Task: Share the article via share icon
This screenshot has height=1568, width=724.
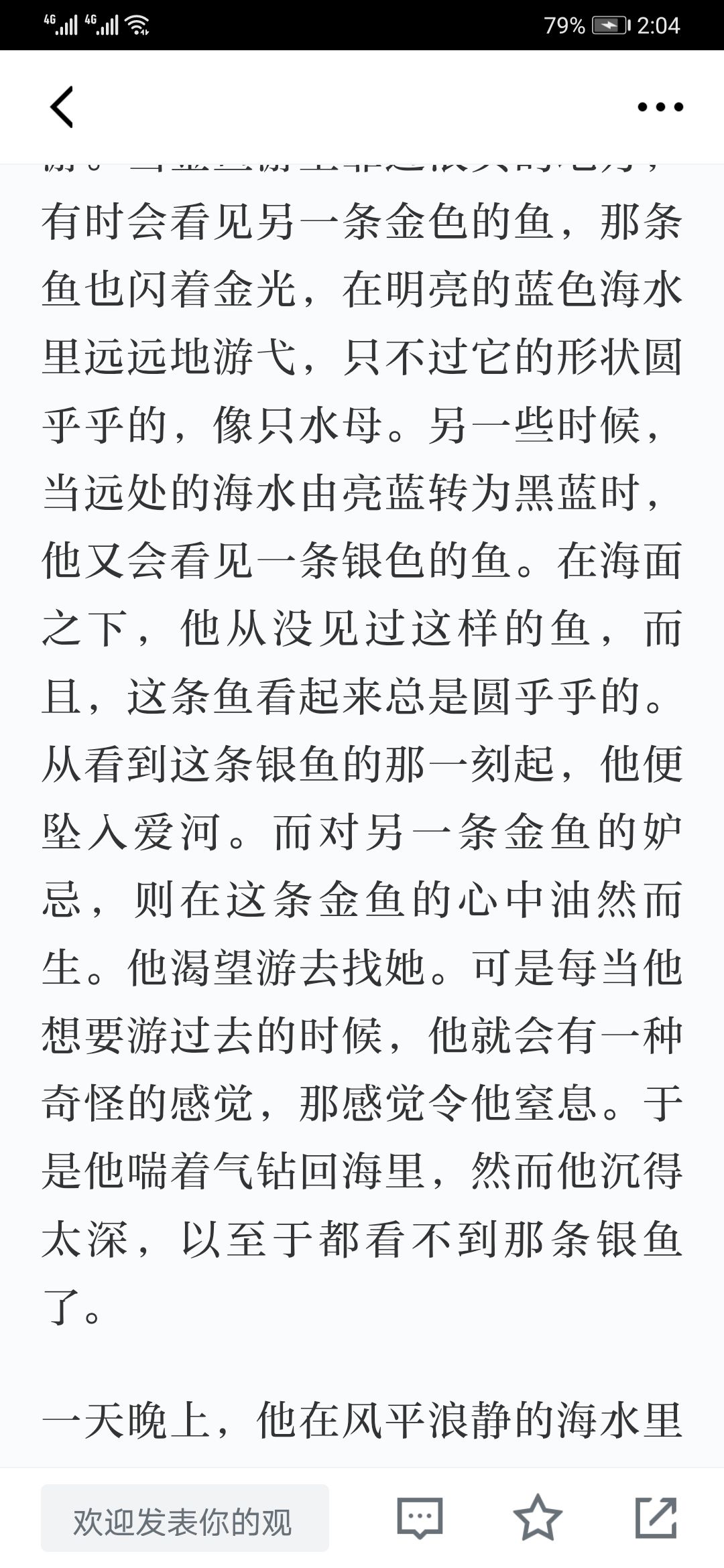Action: (656, 1517)
